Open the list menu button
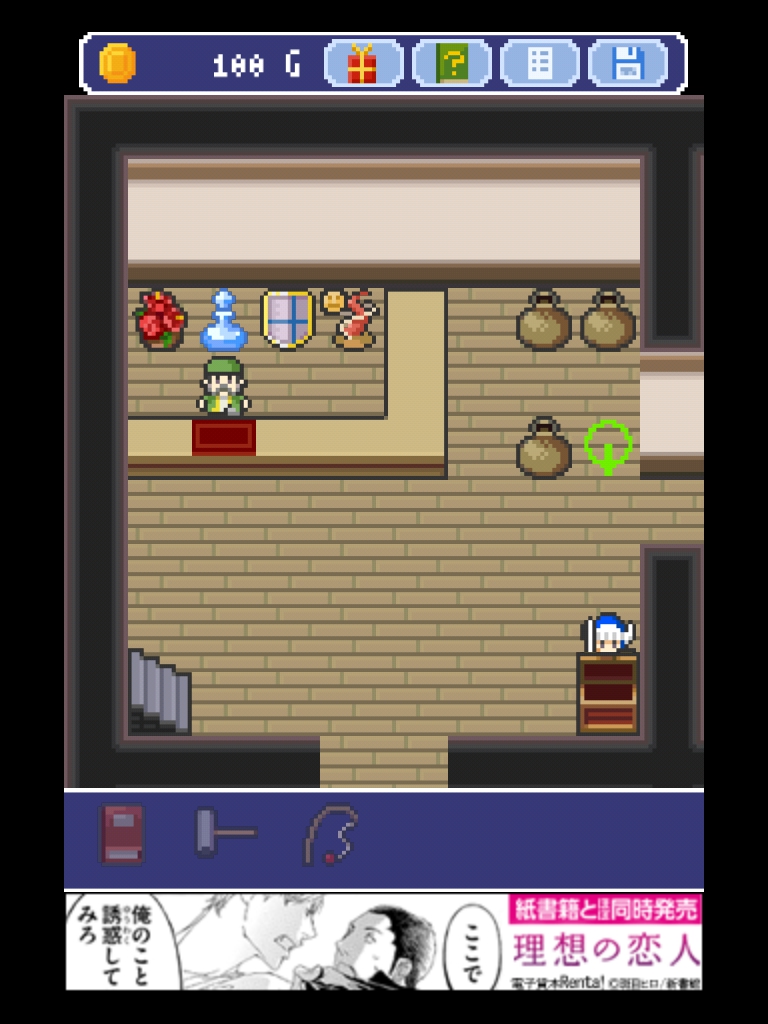768x1024 pixels. point(539,64)
